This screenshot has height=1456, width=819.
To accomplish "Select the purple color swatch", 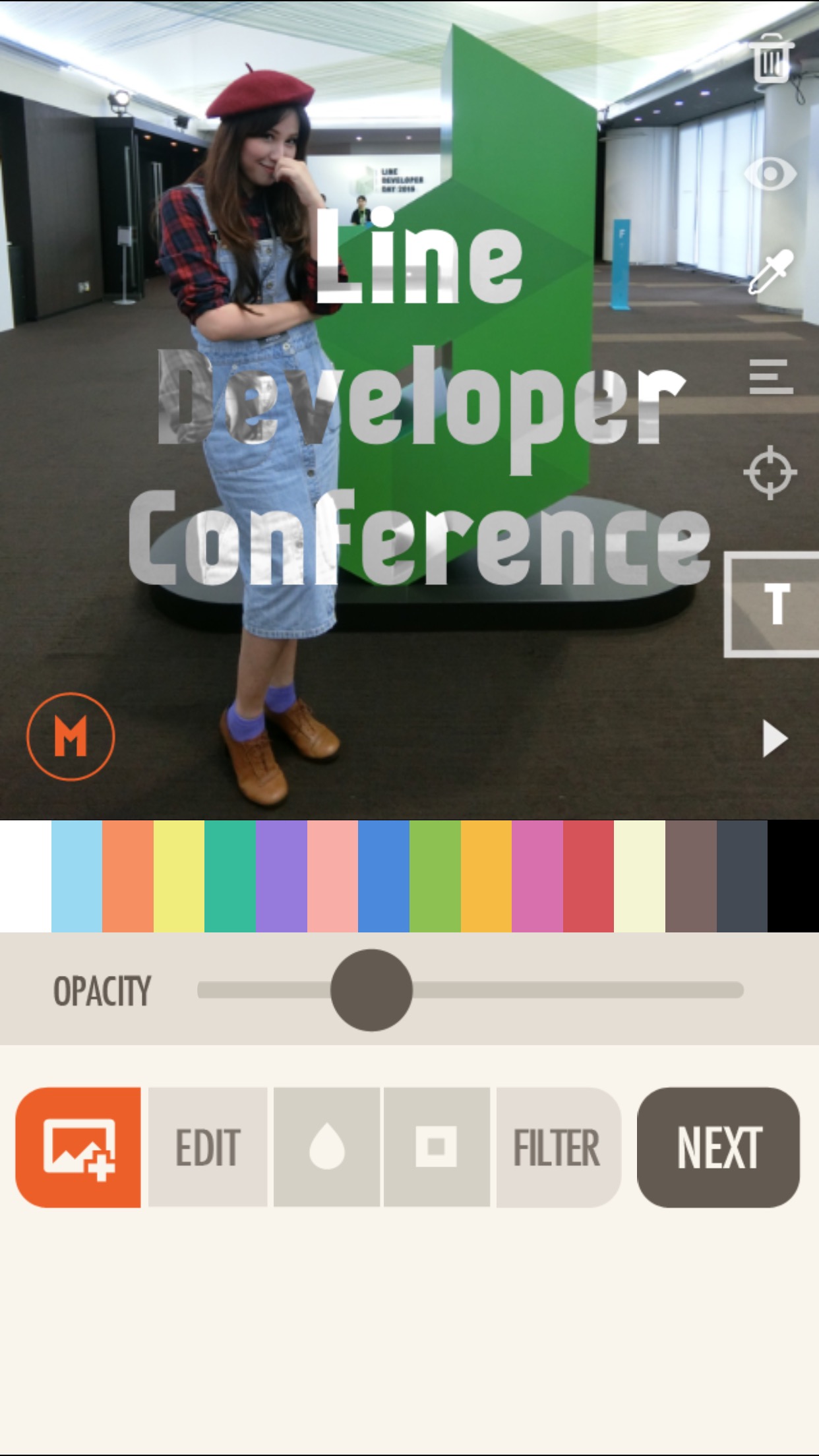I will pyautogui.click(x=282, y=876).
